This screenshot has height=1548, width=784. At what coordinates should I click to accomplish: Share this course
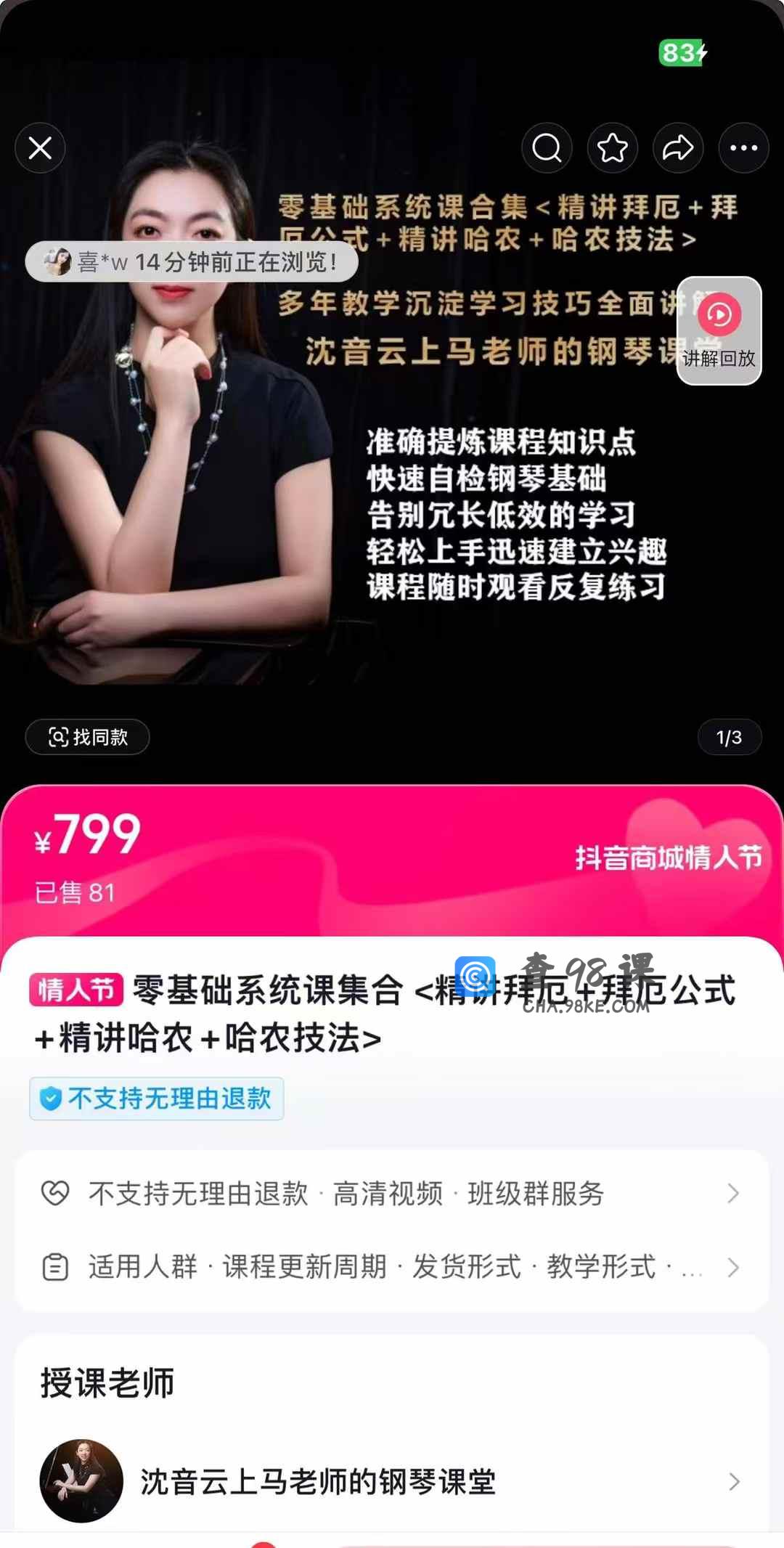(677, 148)
